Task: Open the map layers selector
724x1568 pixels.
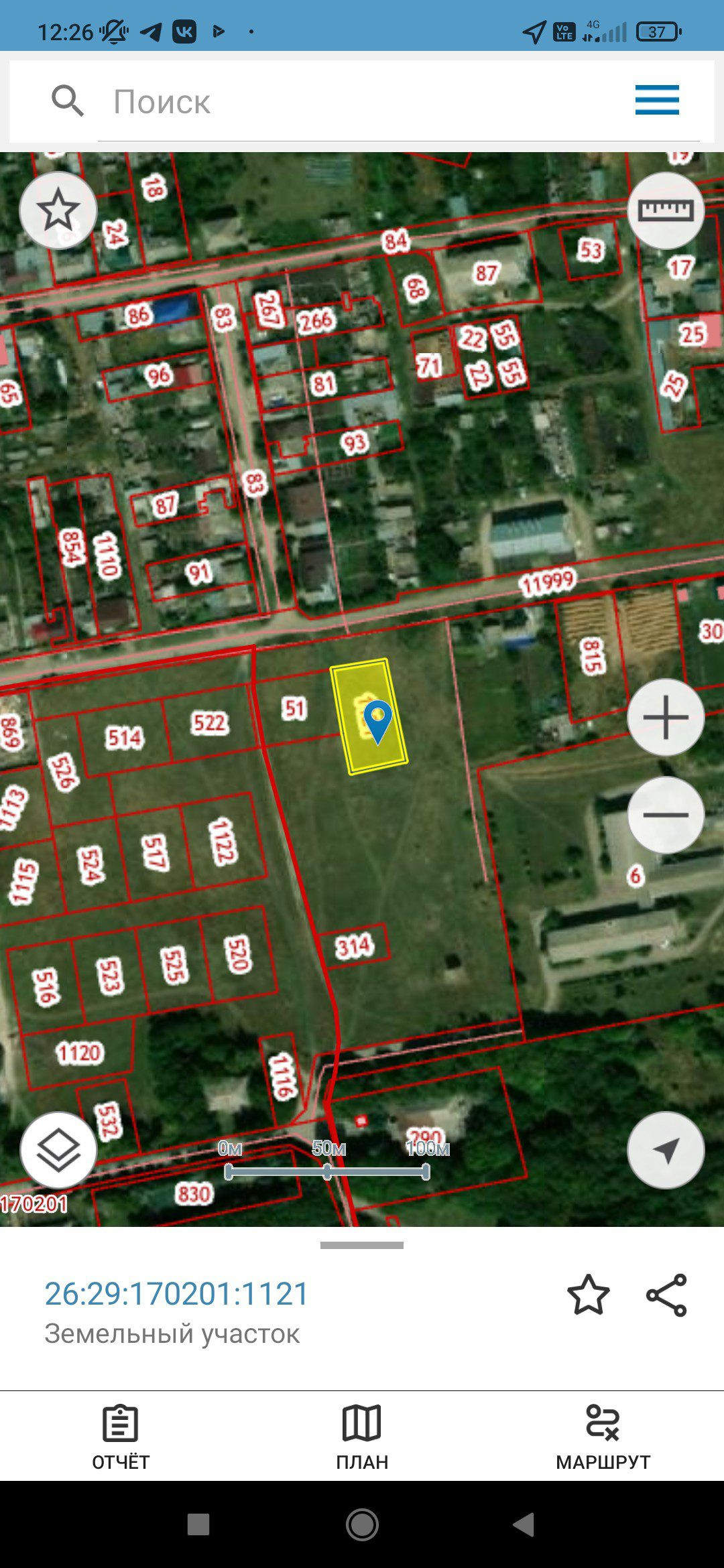Action: [58, 1151]
